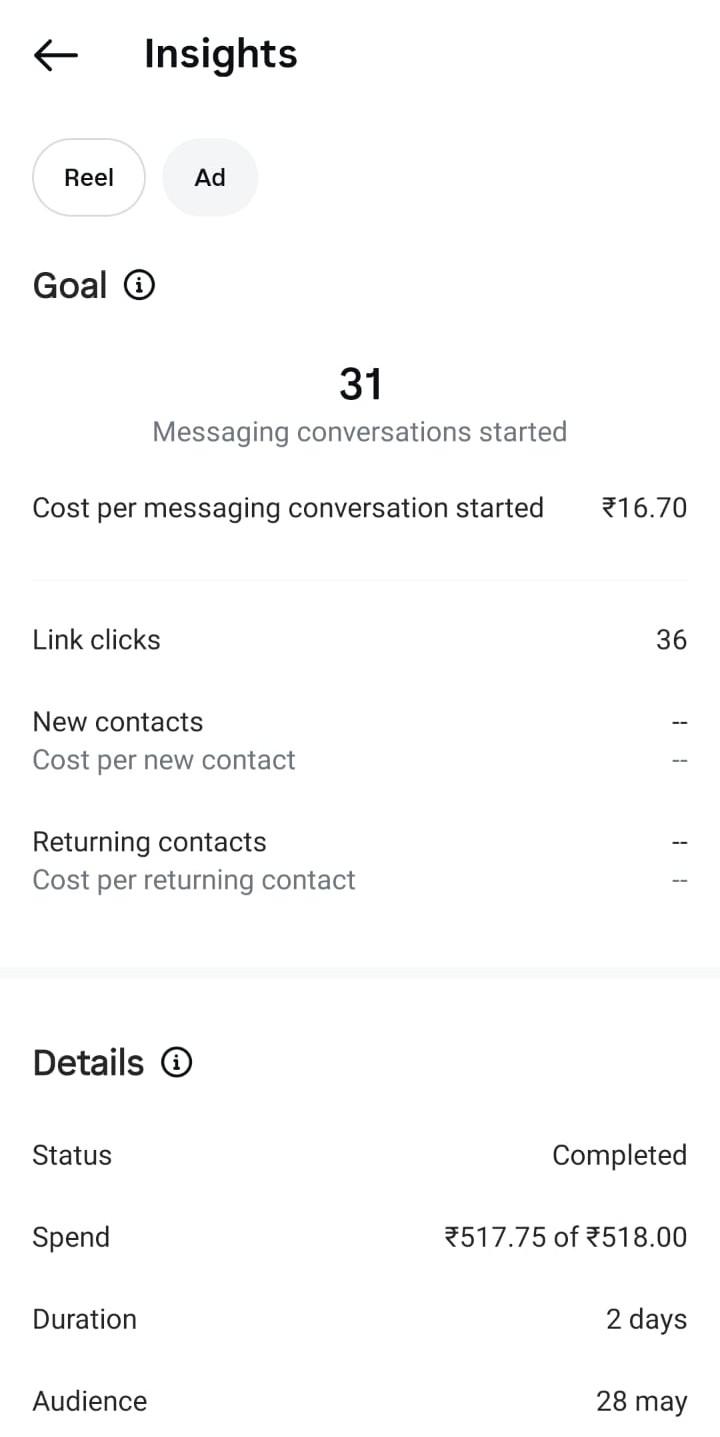
Task: Open info icon next to Goal
Action: 139,286
